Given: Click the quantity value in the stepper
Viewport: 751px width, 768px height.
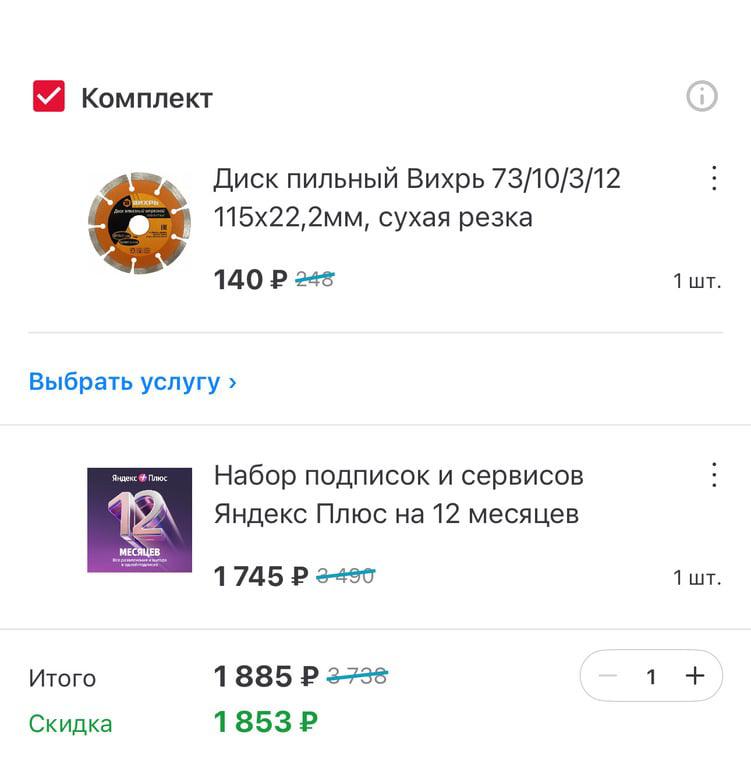Looking at the screenshot, I should pyautogui.click(x=651, y=675).
